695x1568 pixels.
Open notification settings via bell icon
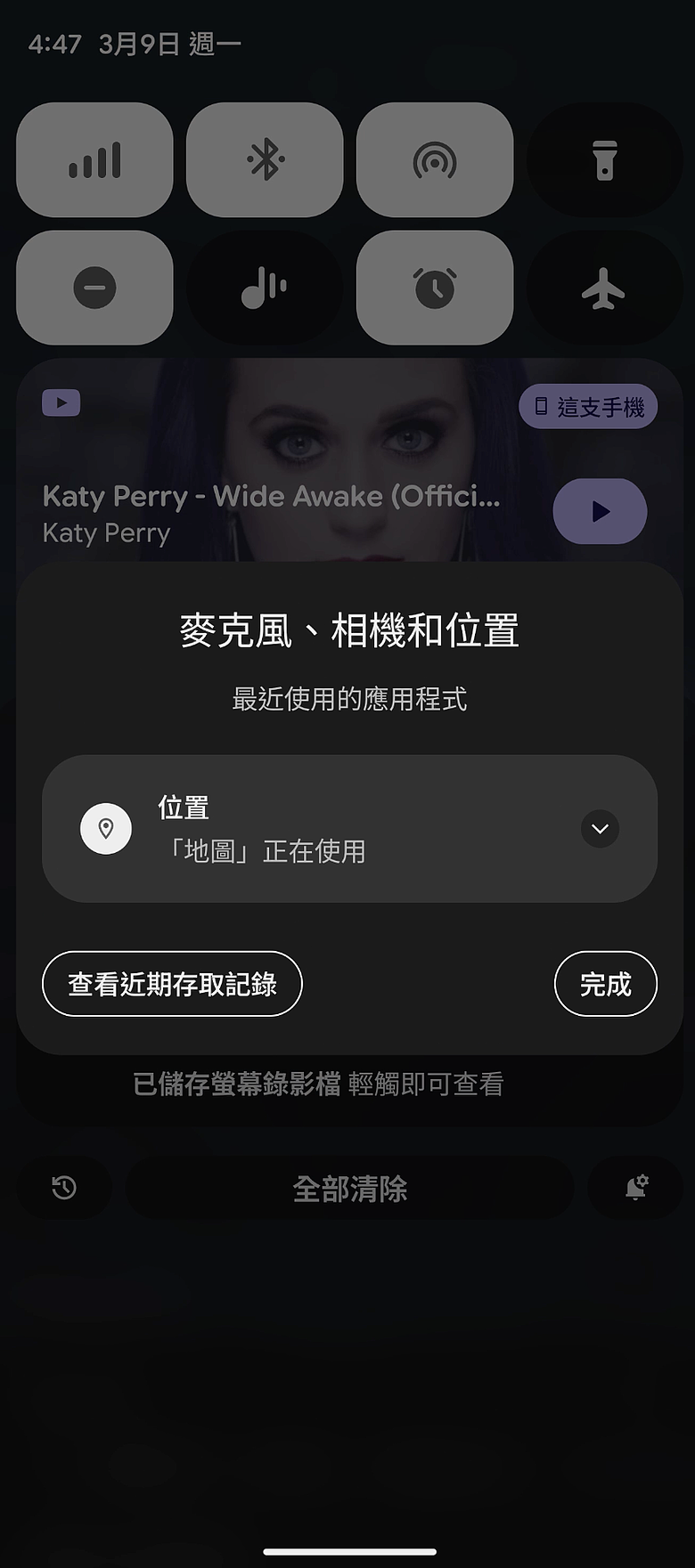point(634,1189)
